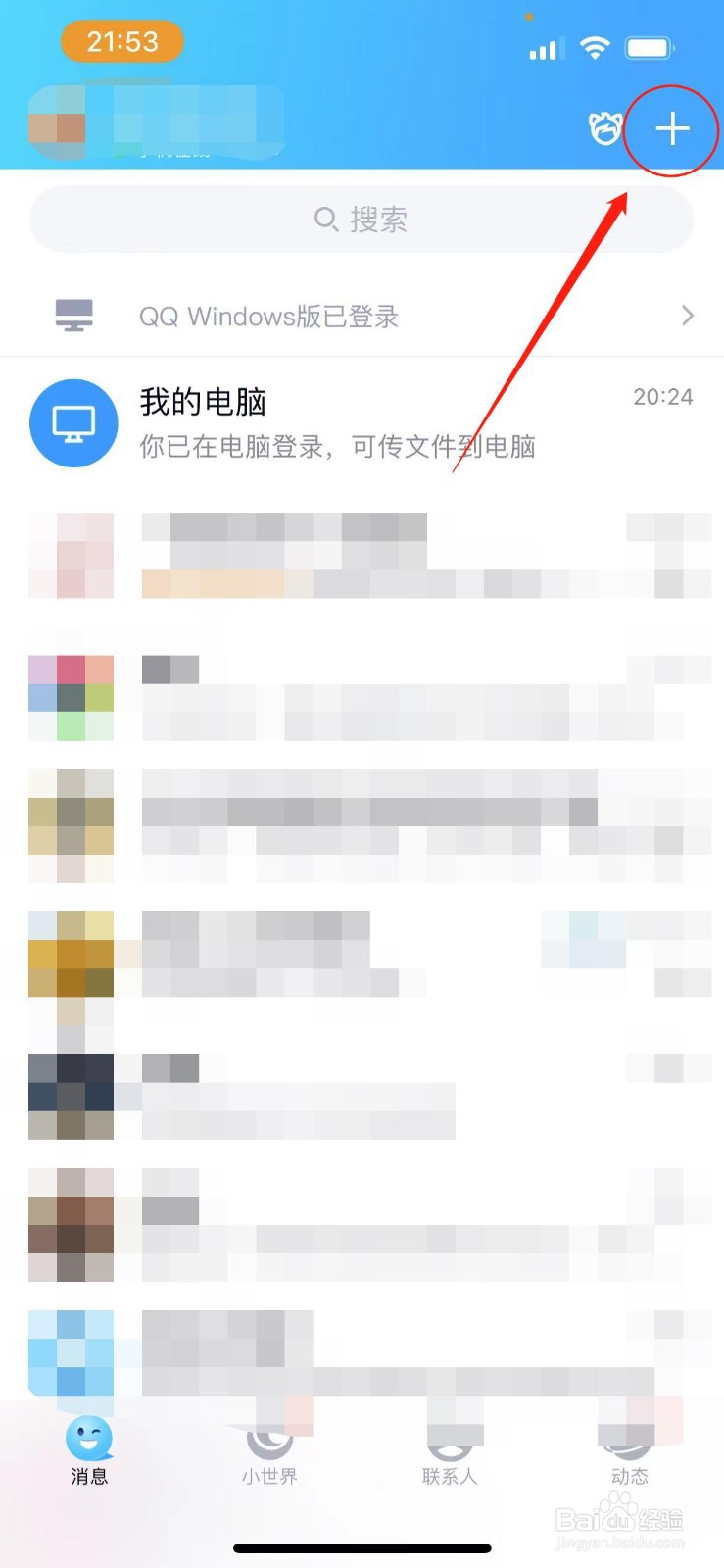Open the QQ Windows版已登录 banner
The height and width of the screenshot is (1568, 724).
coord(362,315)
